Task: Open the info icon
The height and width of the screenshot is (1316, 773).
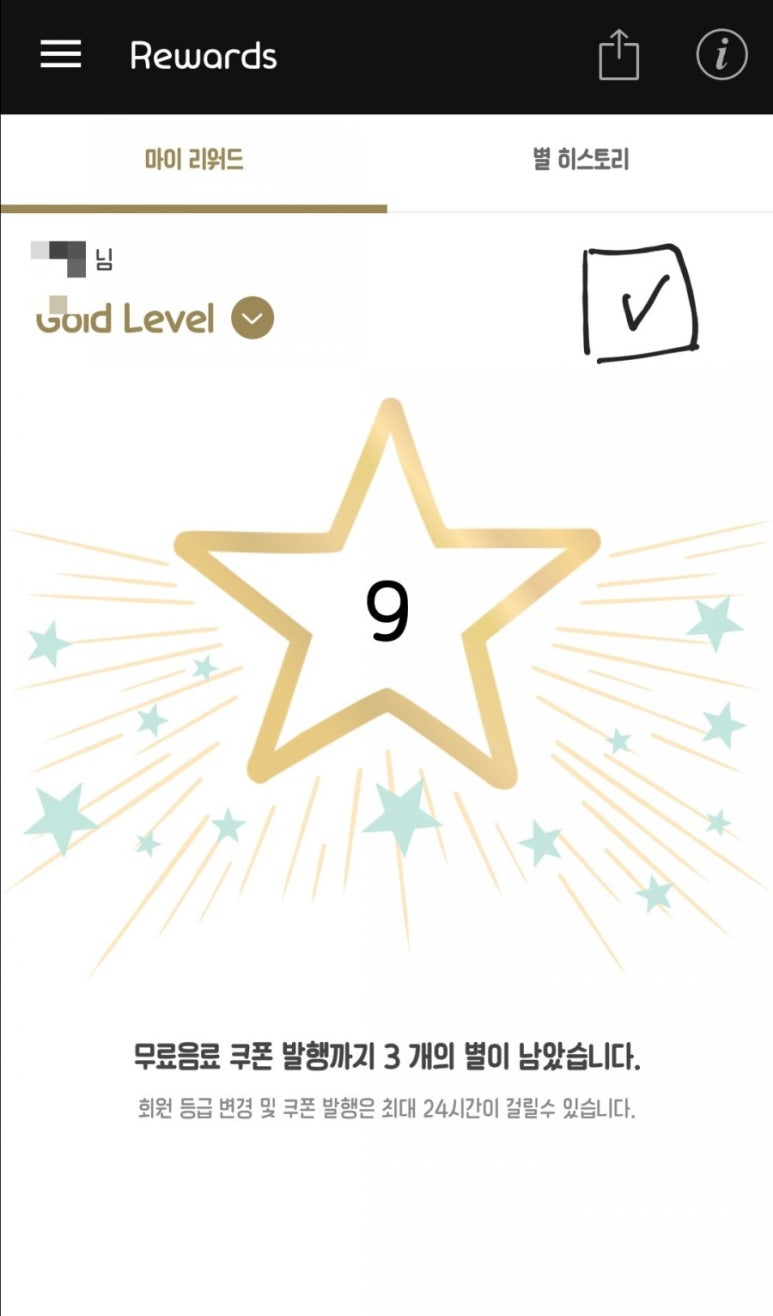Action: [721, 55]
